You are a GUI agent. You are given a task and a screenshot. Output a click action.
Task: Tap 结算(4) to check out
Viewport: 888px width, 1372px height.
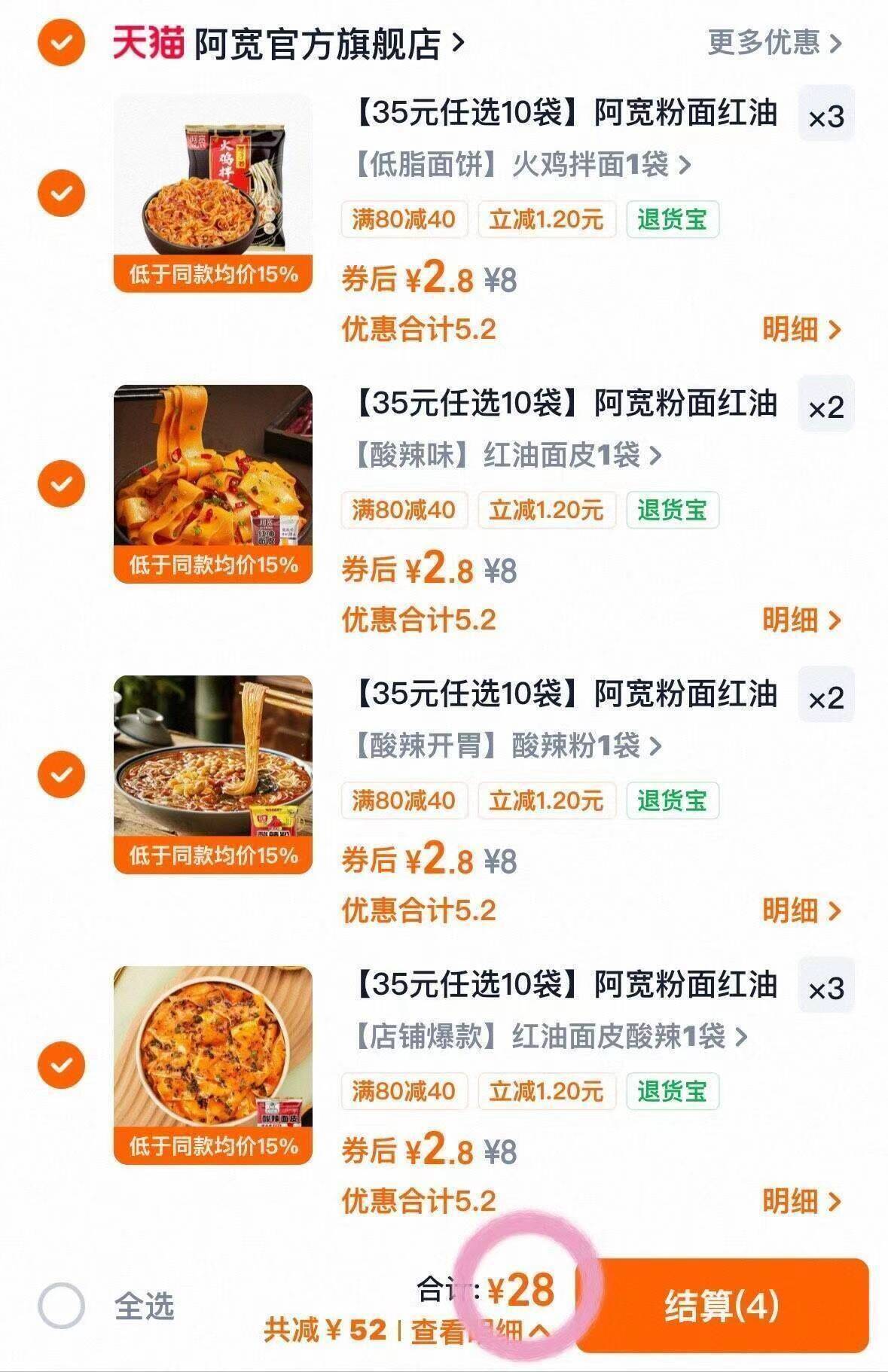722,1305
